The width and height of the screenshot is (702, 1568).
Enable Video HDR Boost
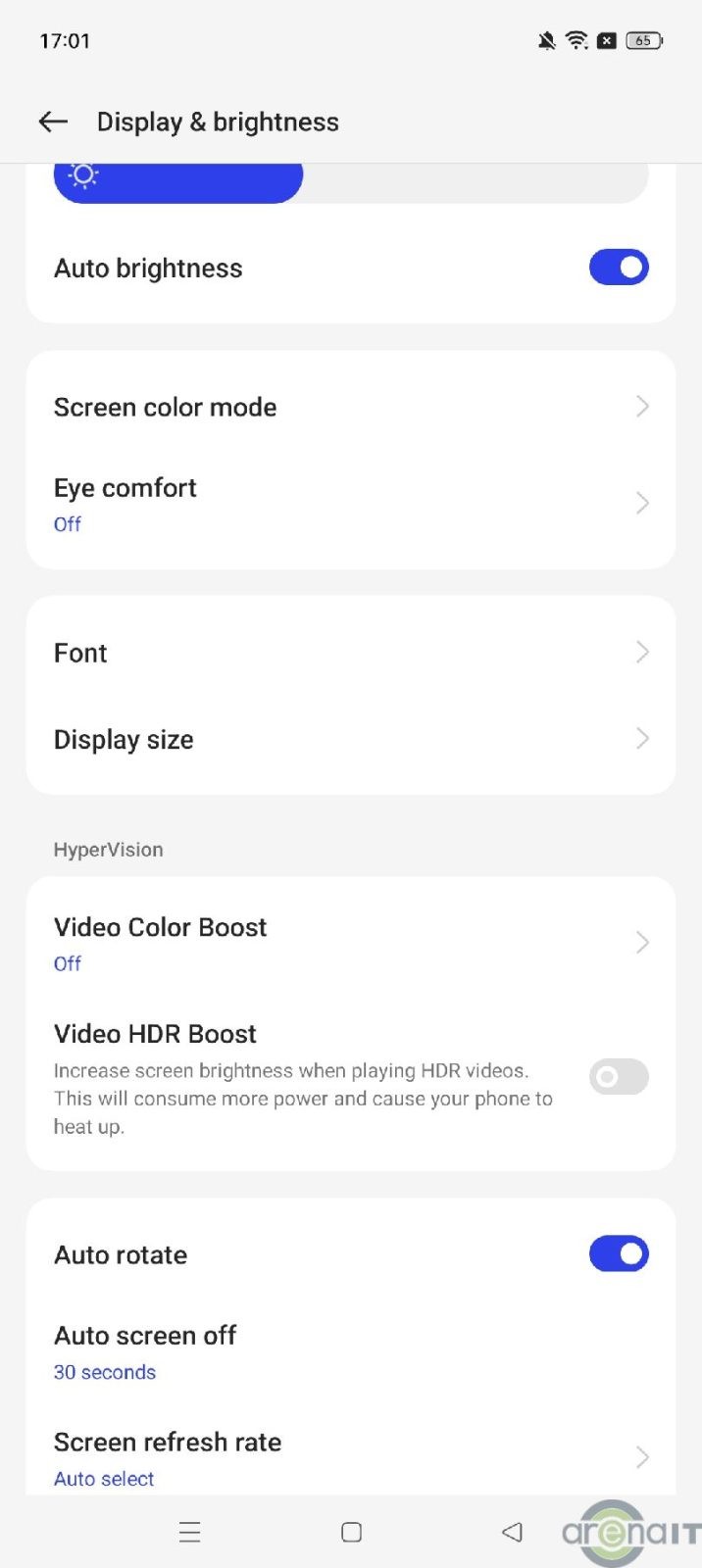[618, 1077]
